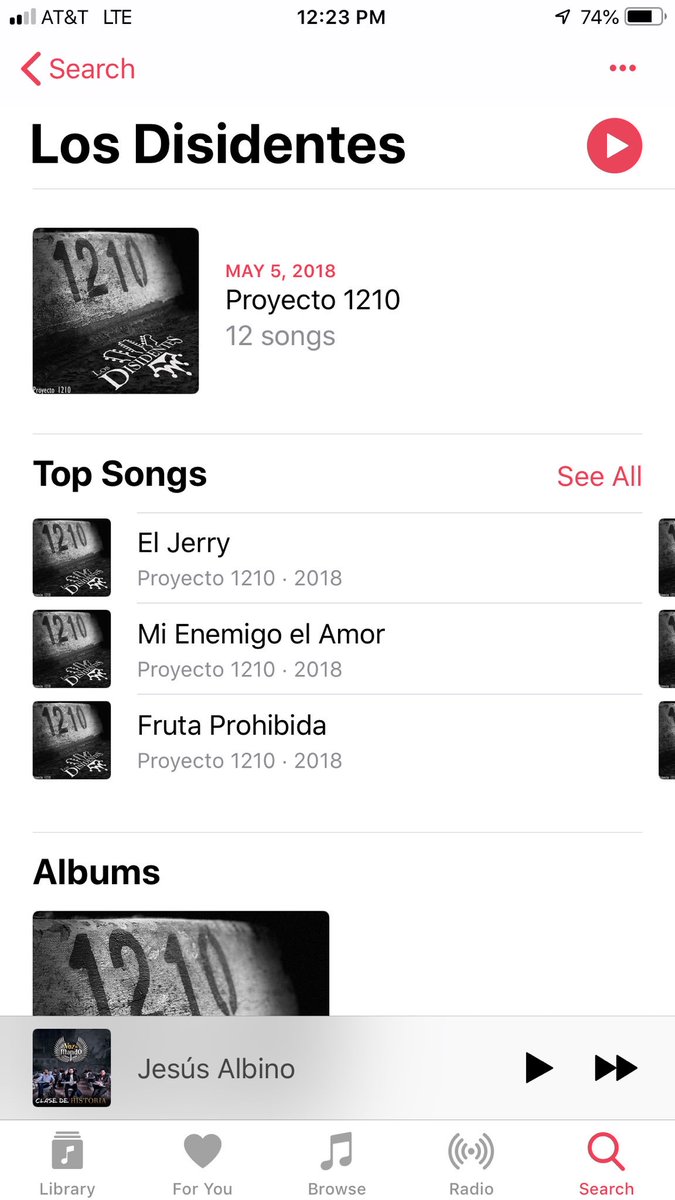Screen dimensions: 675x1200
Task: Play Los Disidentes artist music
Action: click(614, 146)
